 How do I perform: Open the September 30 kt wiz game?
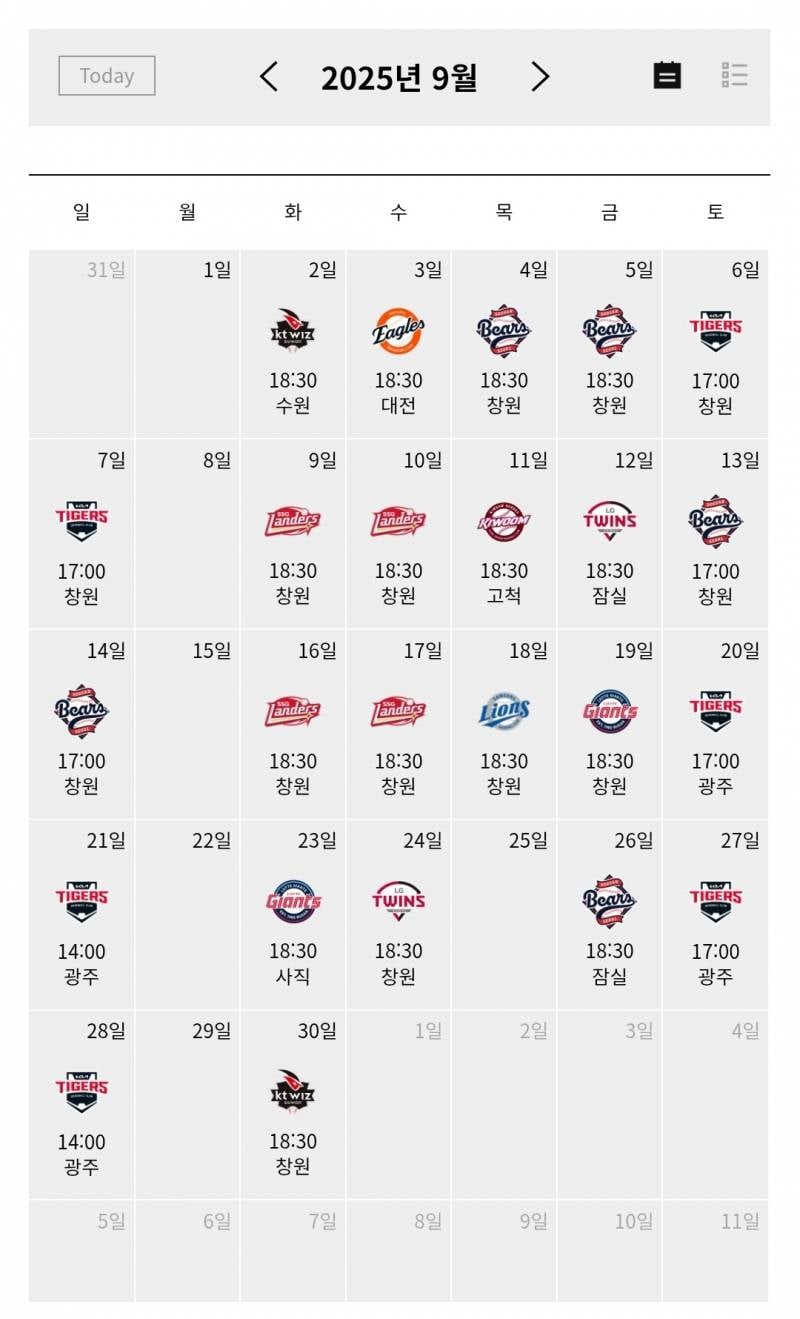point(293,1104)
